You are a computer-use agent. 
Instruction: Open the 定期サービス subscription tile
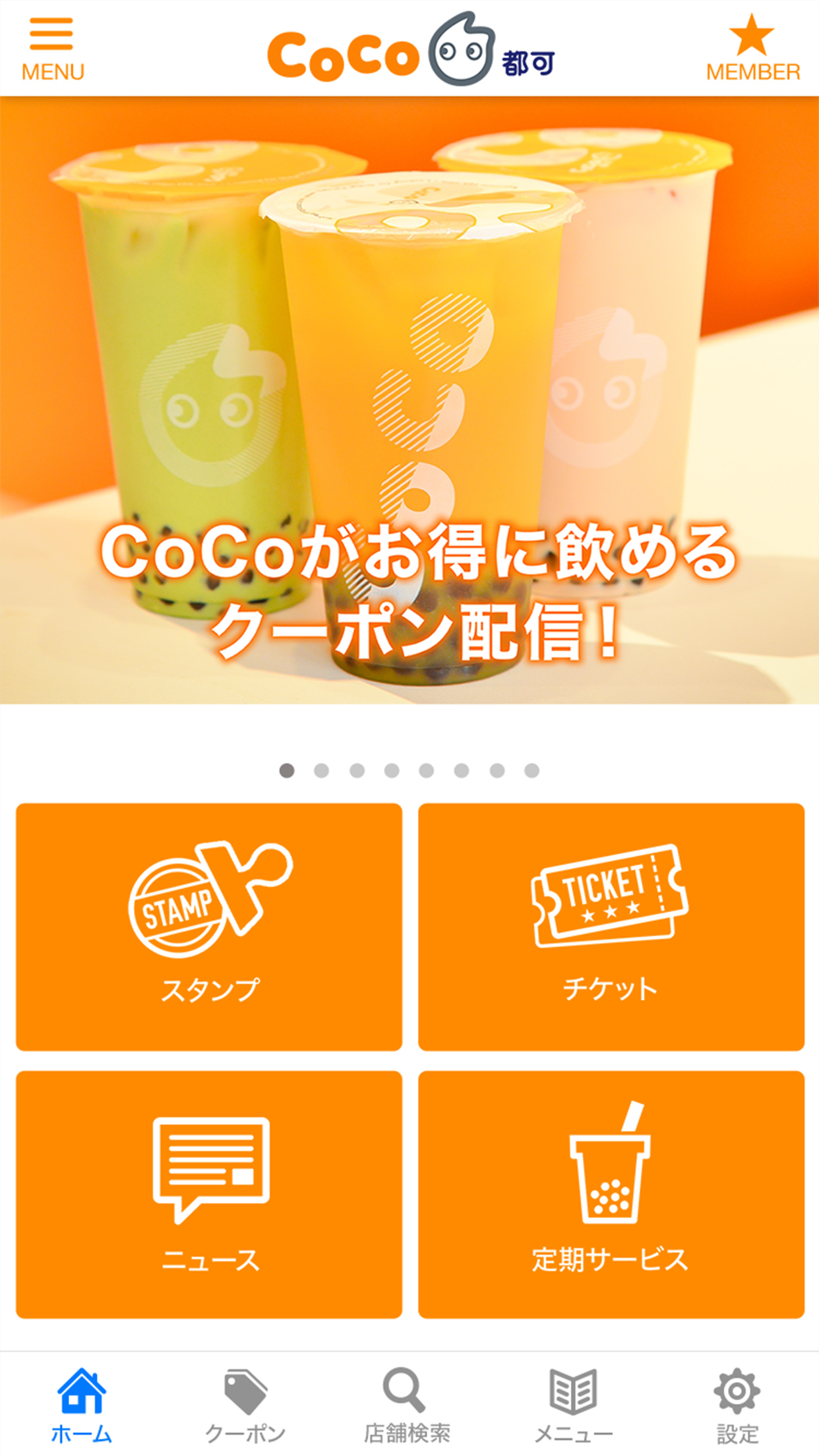pos(611,1194)
